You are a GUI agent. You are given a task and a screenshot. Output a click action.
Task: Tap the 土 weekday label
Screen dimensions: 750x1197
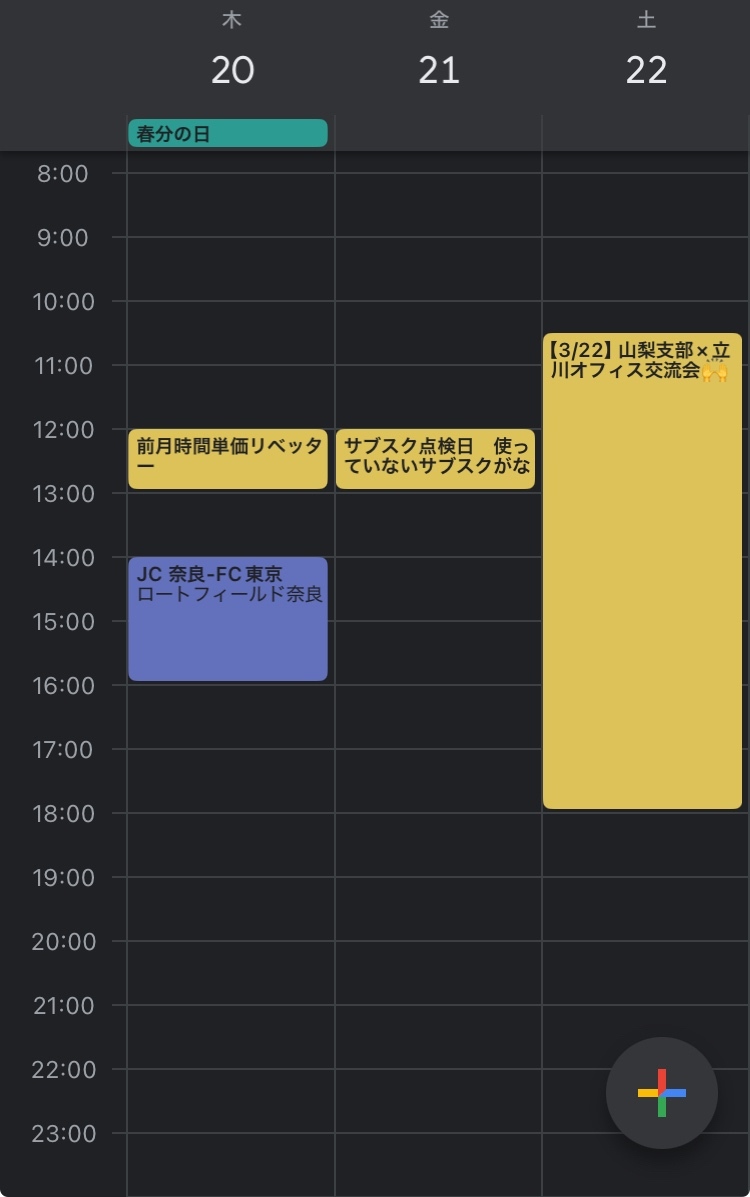644,19
